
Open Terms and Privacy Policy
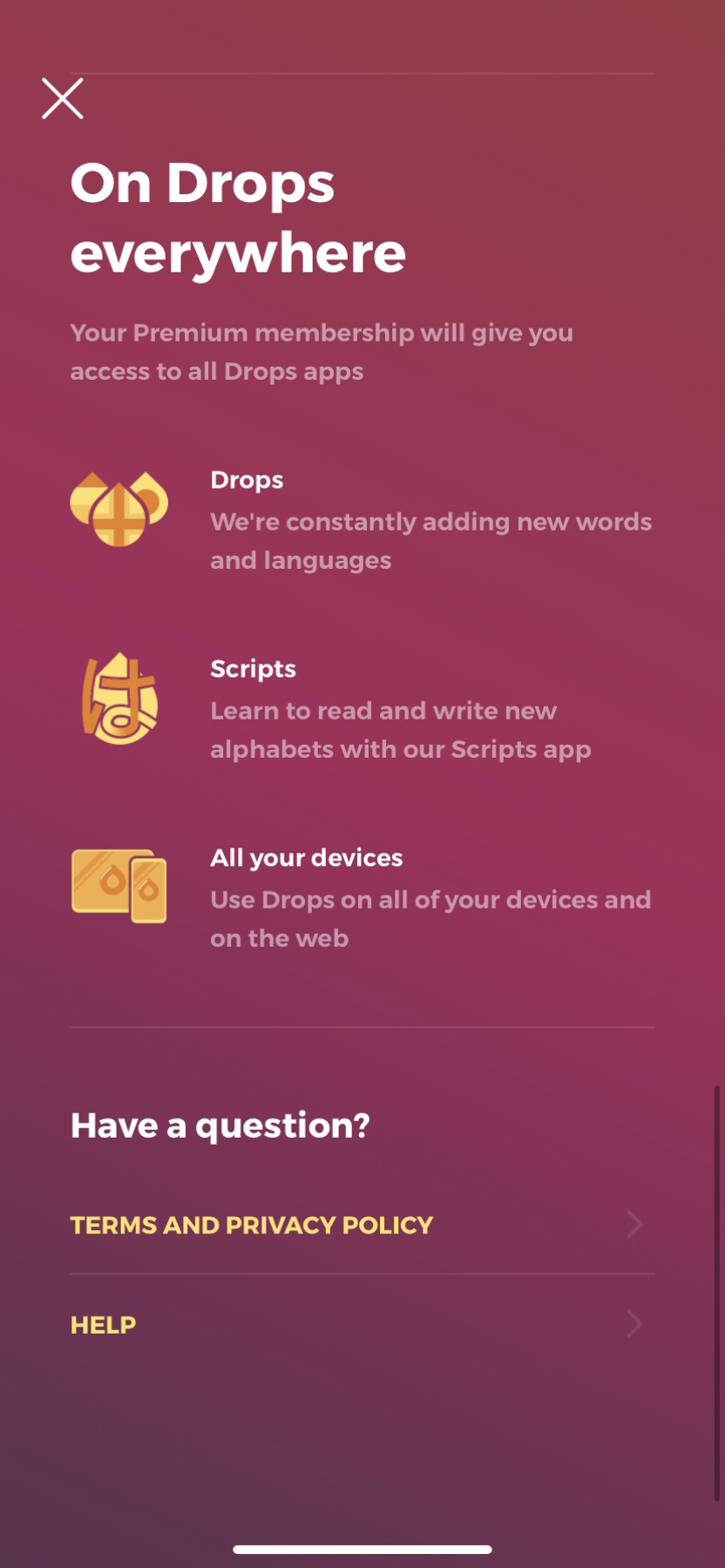251,1225
